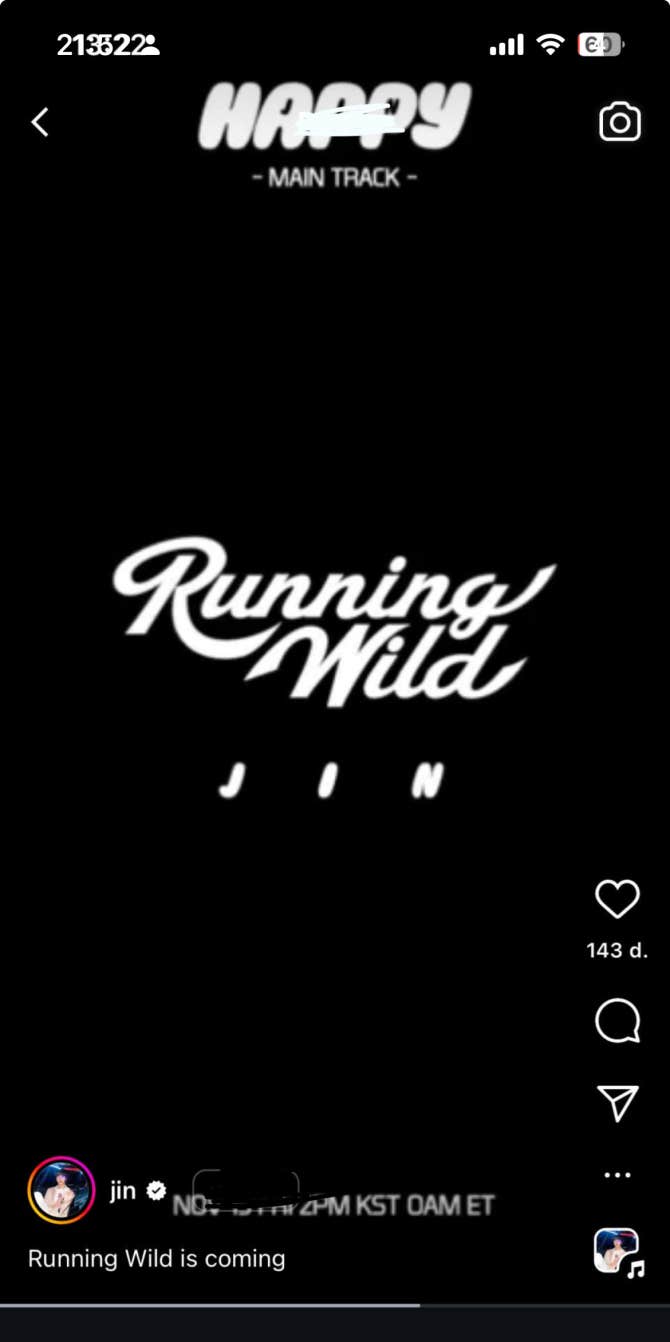Open the camera to create a reel

pos(619,122)
